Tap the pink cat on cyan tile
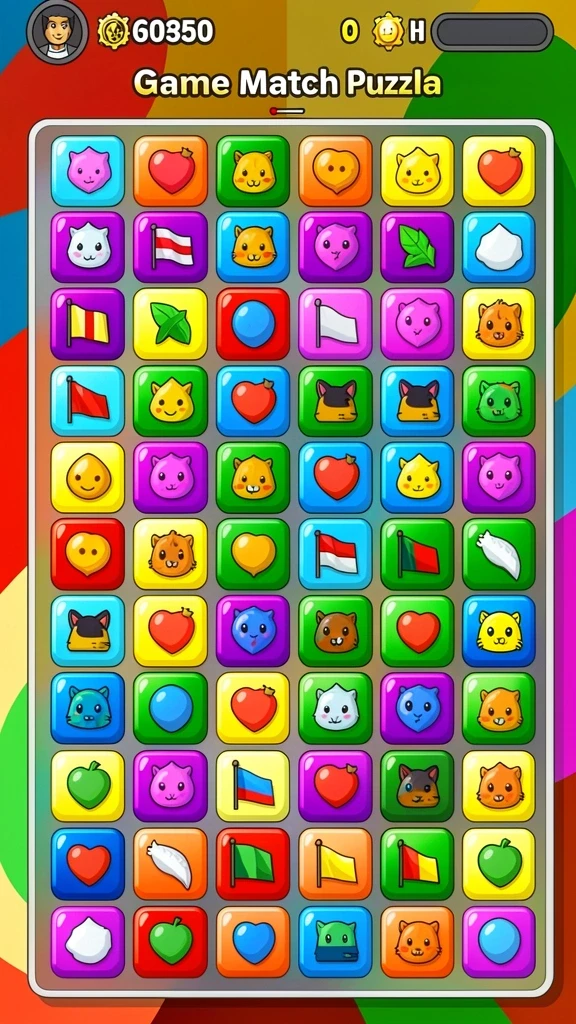576x1024 pixels. [x=88, y=171]
